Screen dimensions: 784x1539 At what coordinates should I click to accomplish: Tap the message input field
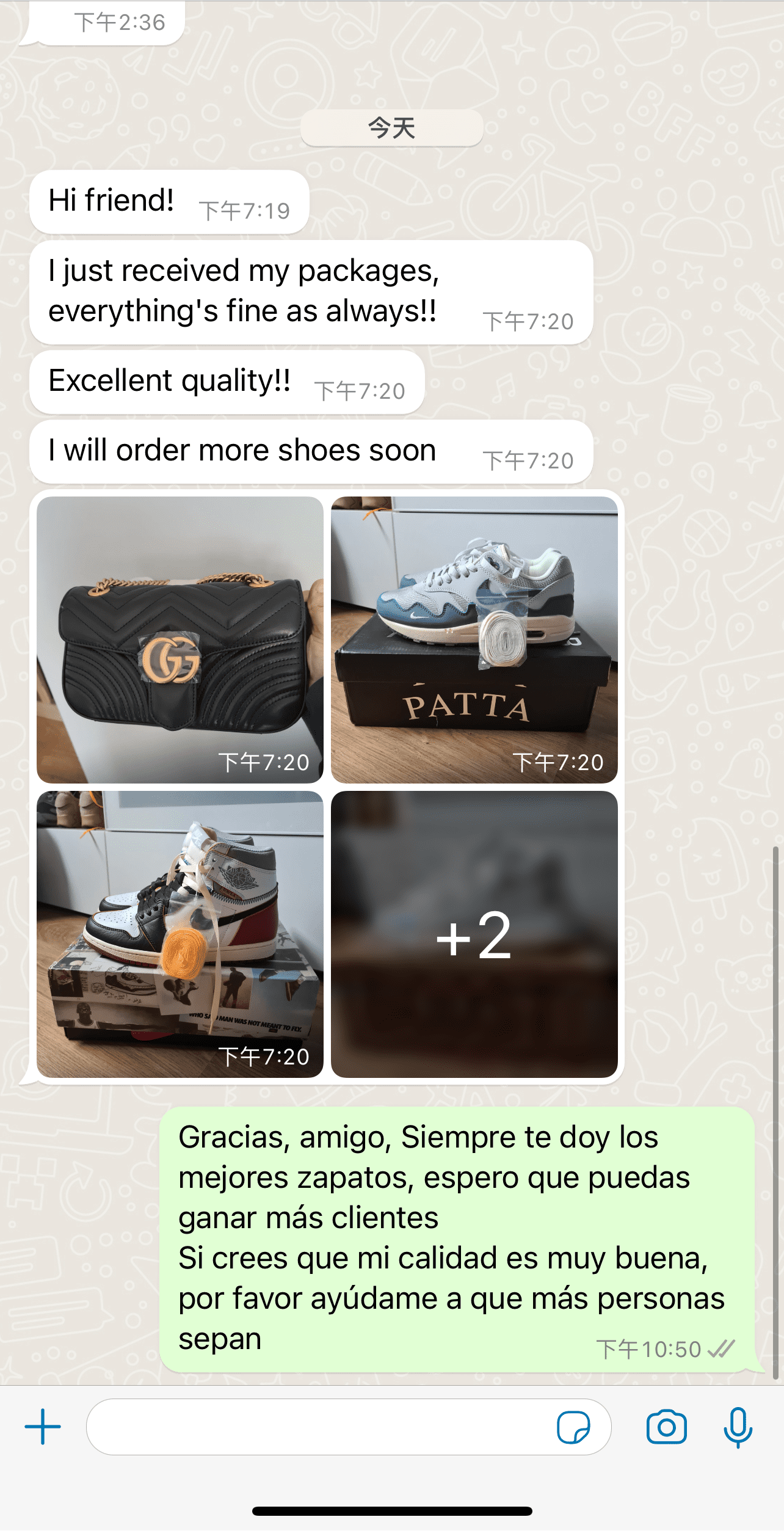click(x=318, y=1427)
